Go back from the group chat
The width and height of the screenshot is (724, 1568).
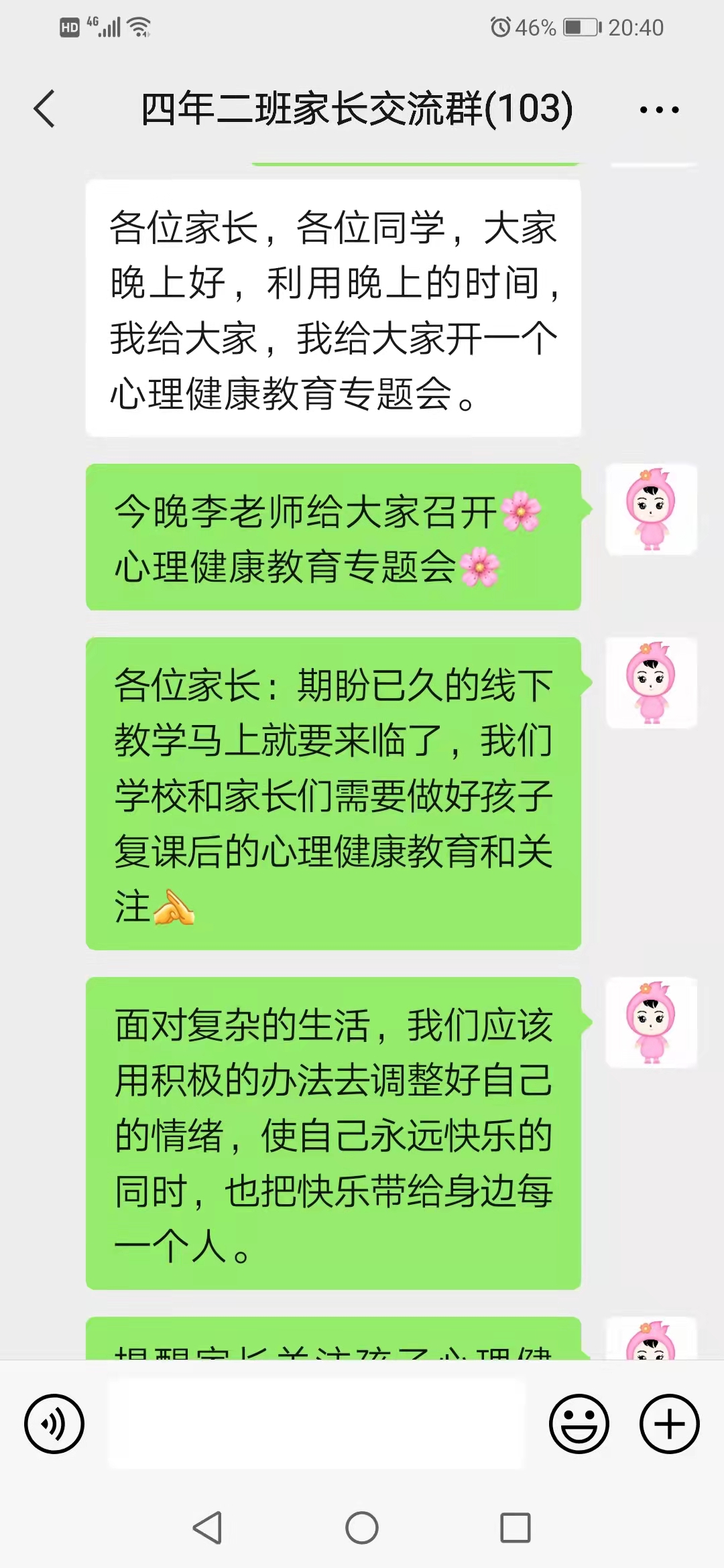[x=44, y=109]
